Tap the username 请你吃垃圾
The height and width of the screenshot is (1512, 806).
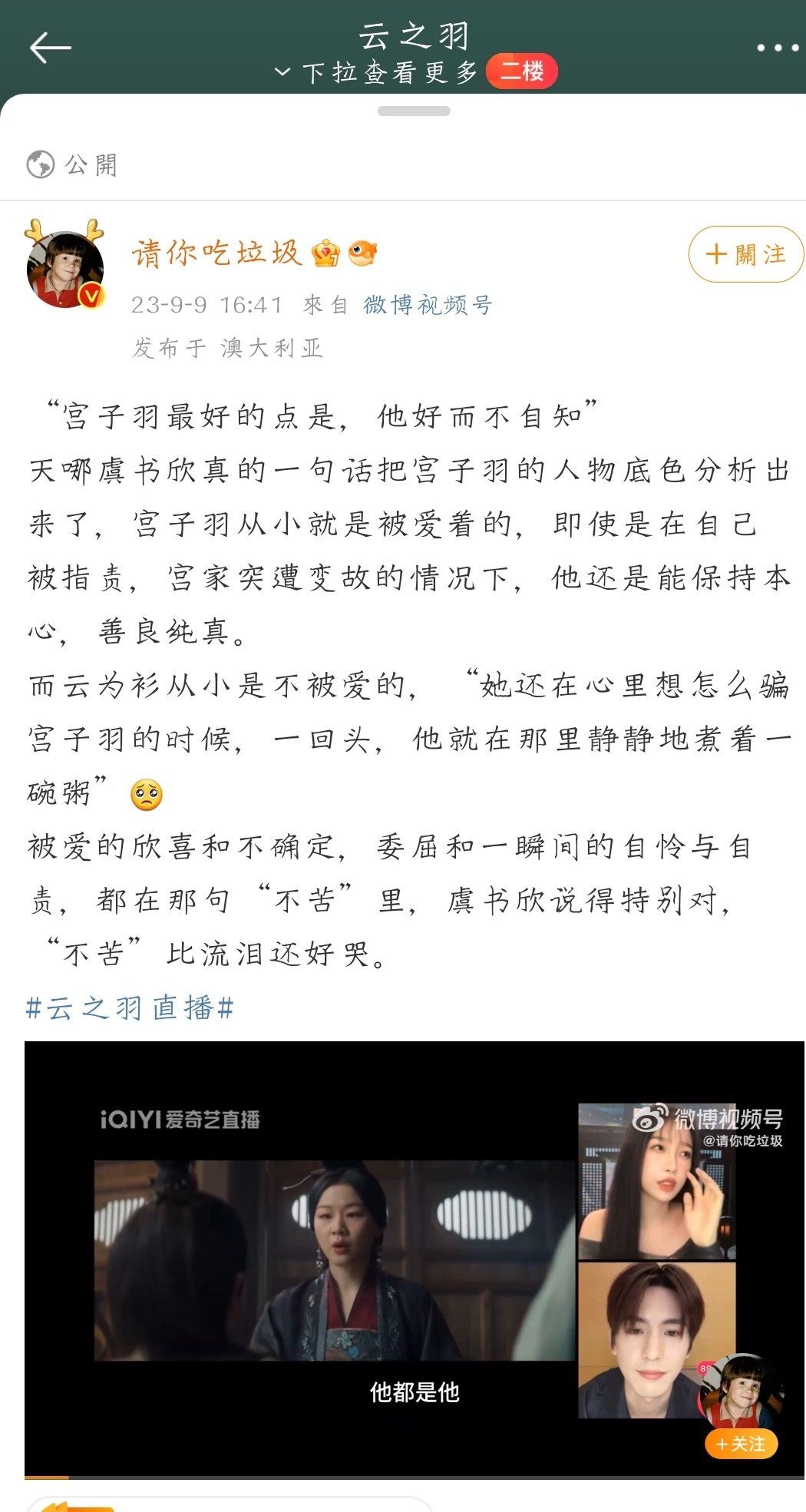218,253
